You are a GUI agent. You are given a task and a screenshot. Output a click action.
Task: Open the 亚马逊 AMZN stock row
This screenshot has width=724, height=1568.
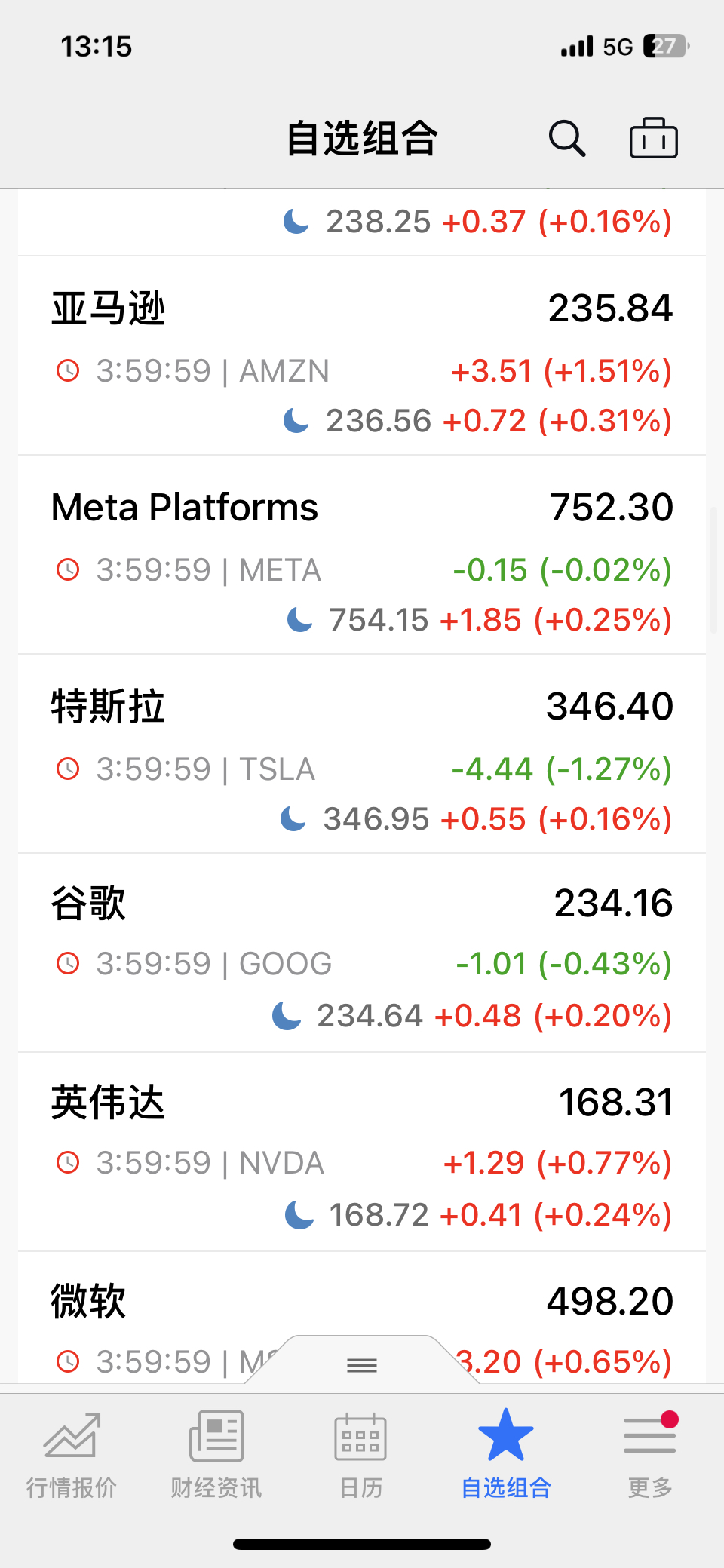(362, 356)
